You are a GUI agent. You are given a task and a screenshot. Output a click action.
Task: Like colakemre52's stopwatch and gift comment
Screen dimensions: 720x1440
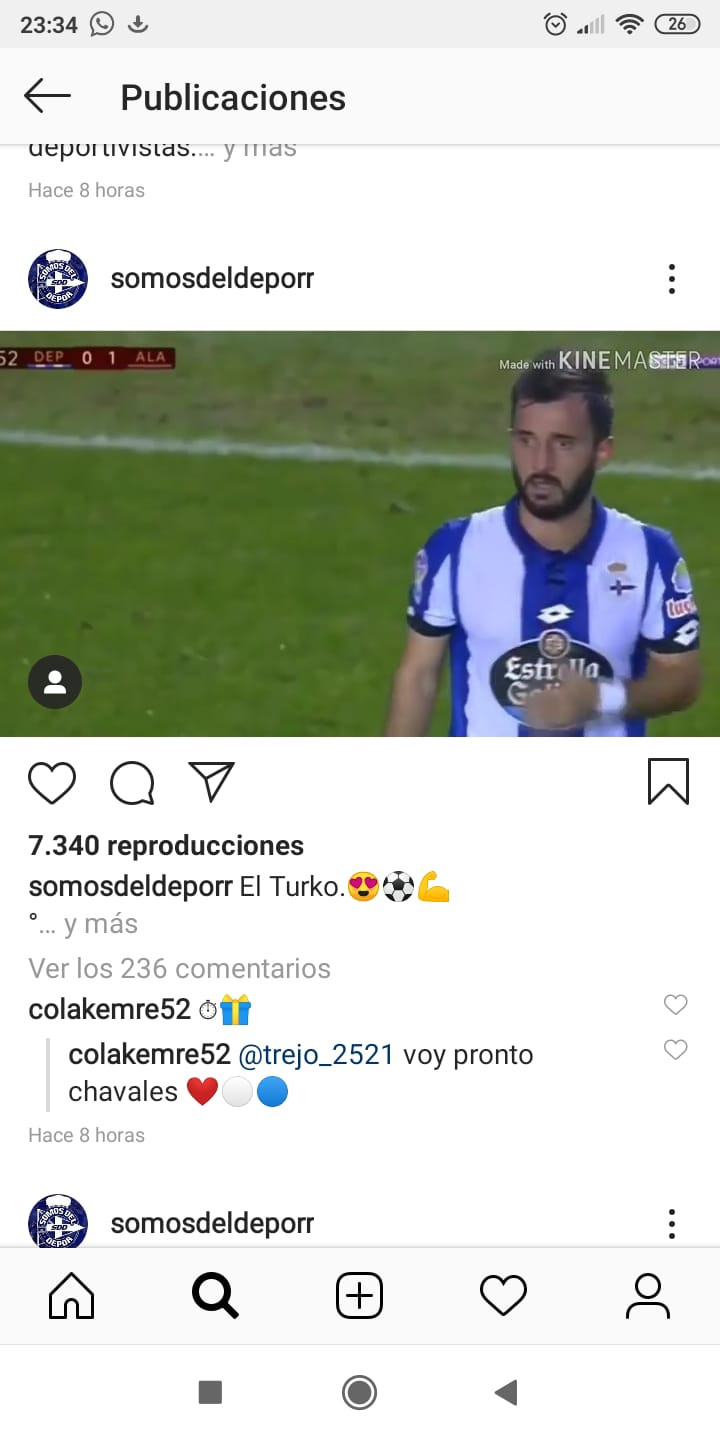point(676,1005)
